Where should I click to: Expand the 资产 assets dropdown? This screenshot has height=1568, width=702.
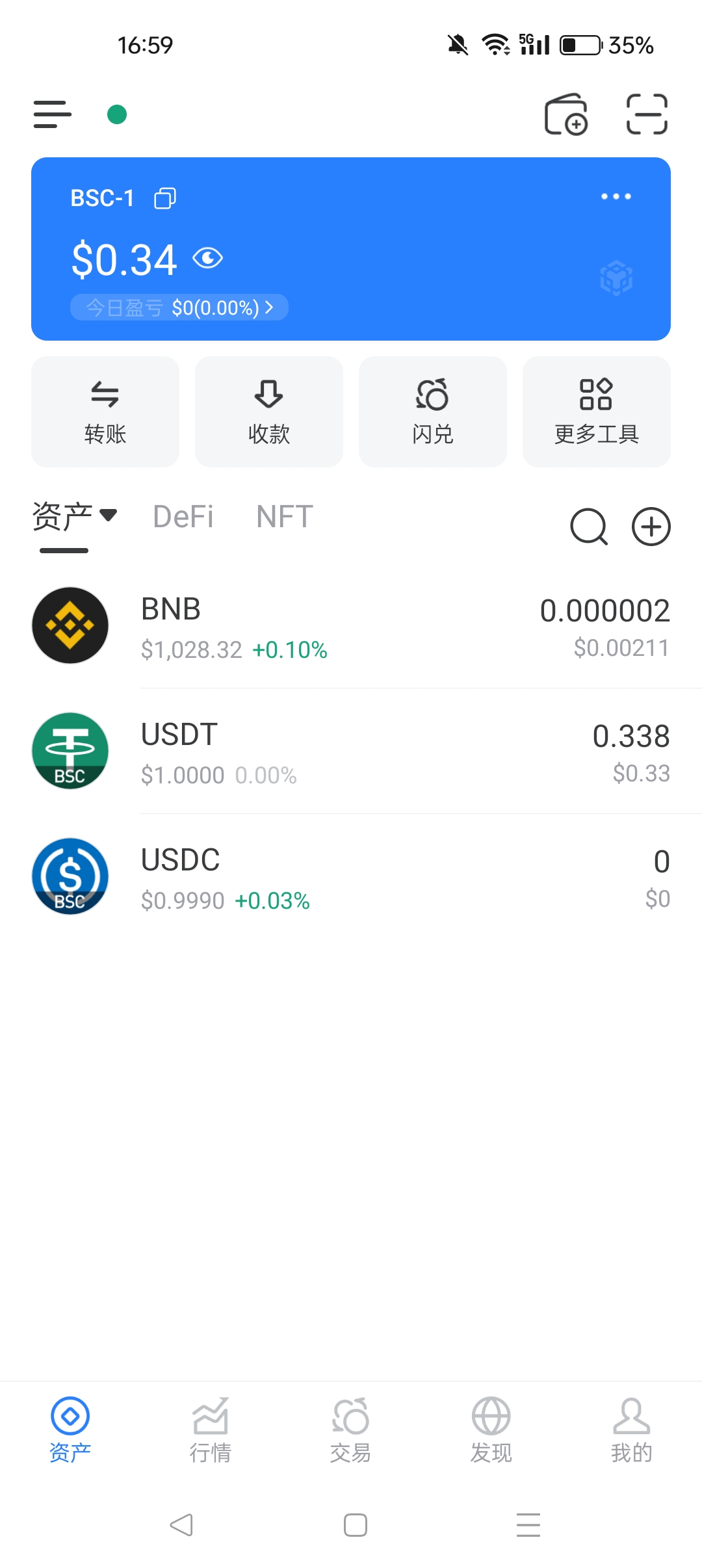75,517
